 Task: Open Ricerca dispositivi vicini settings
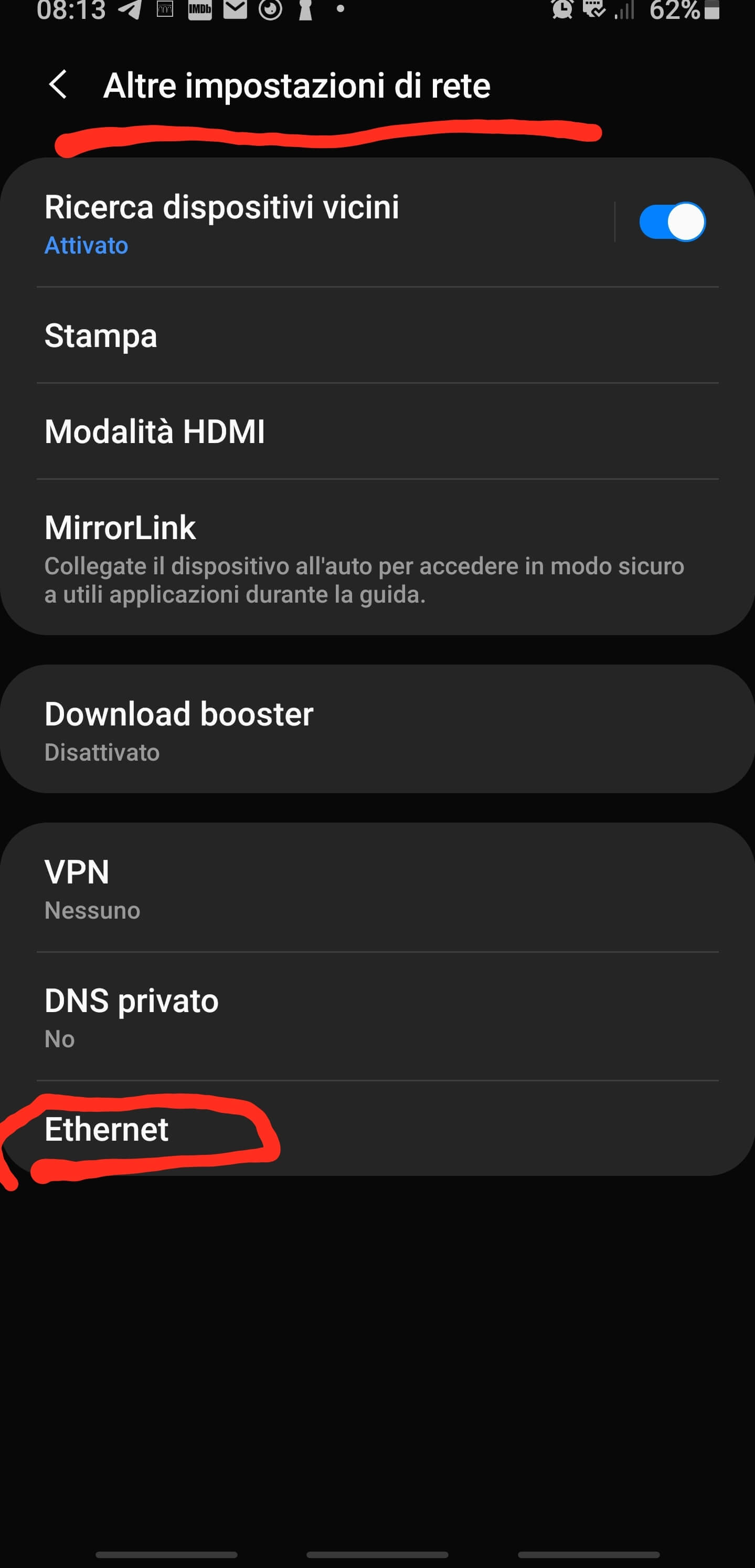pyautogui.click(x=304, y=222)
